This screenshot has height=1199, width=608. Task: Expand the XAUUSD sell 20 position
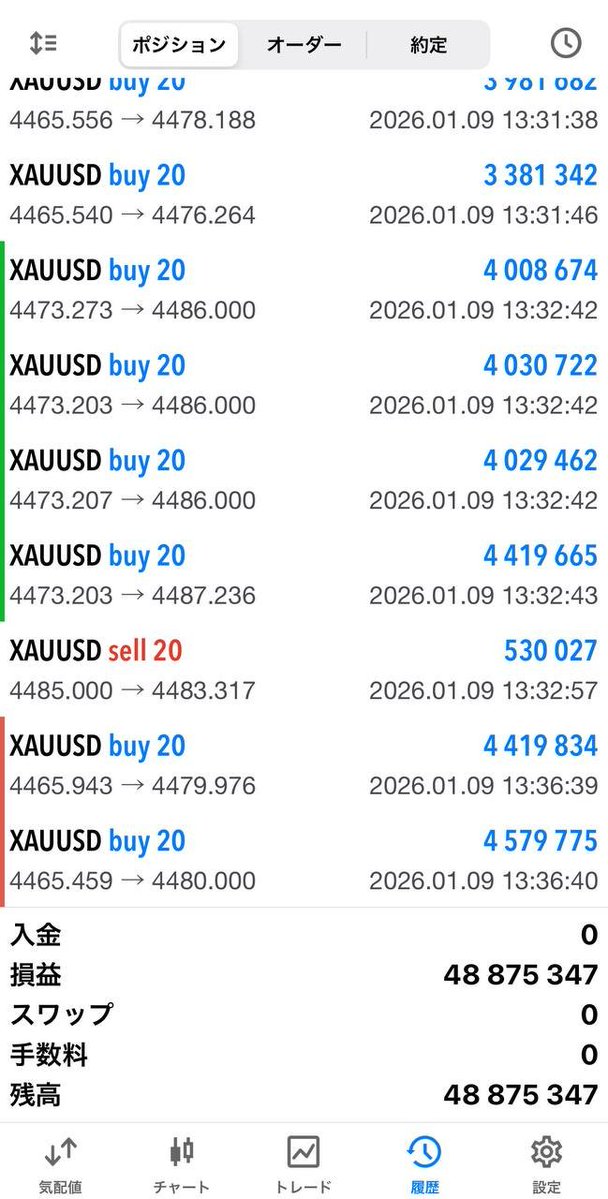(304, 668)
